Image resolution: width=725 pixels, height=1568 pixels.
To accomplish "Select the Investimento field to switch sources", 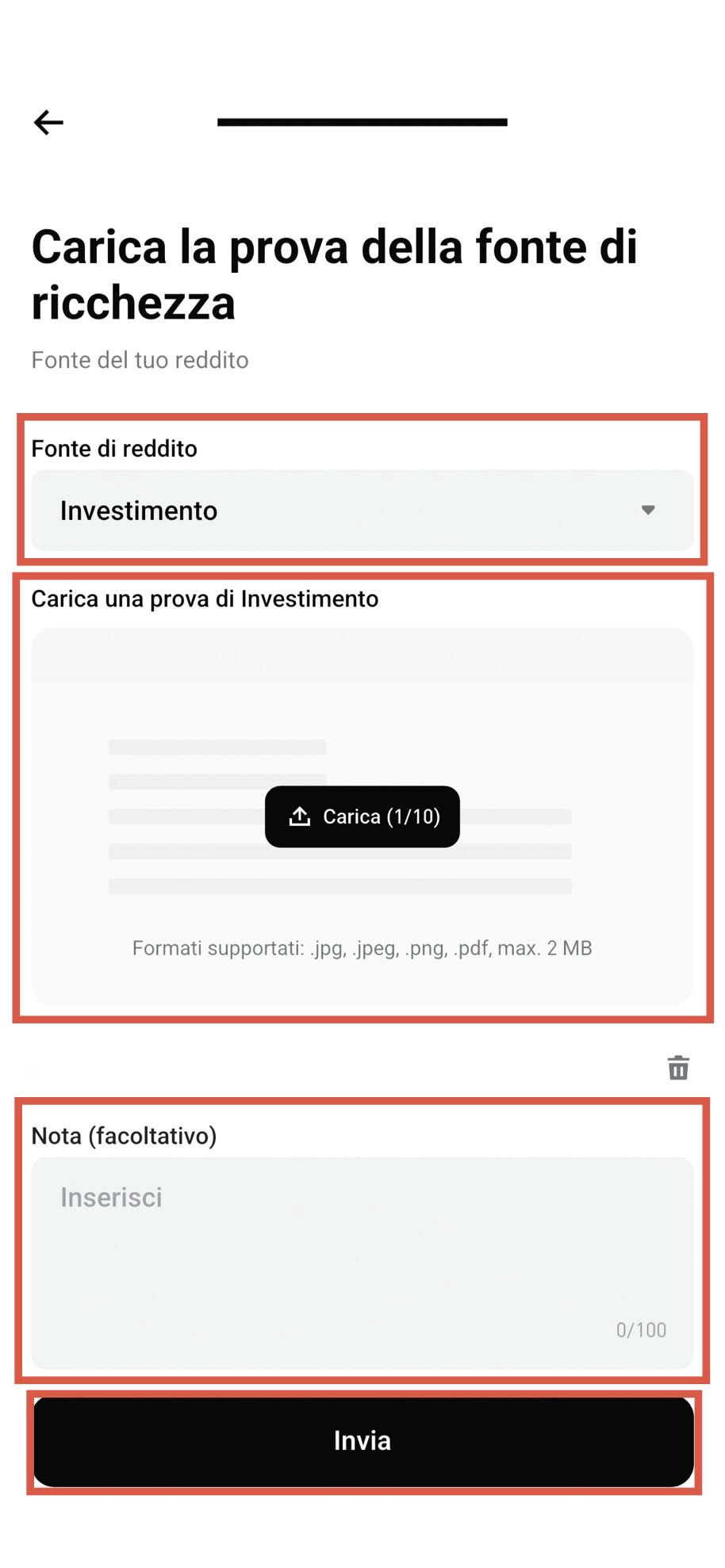I will [362, 511].
